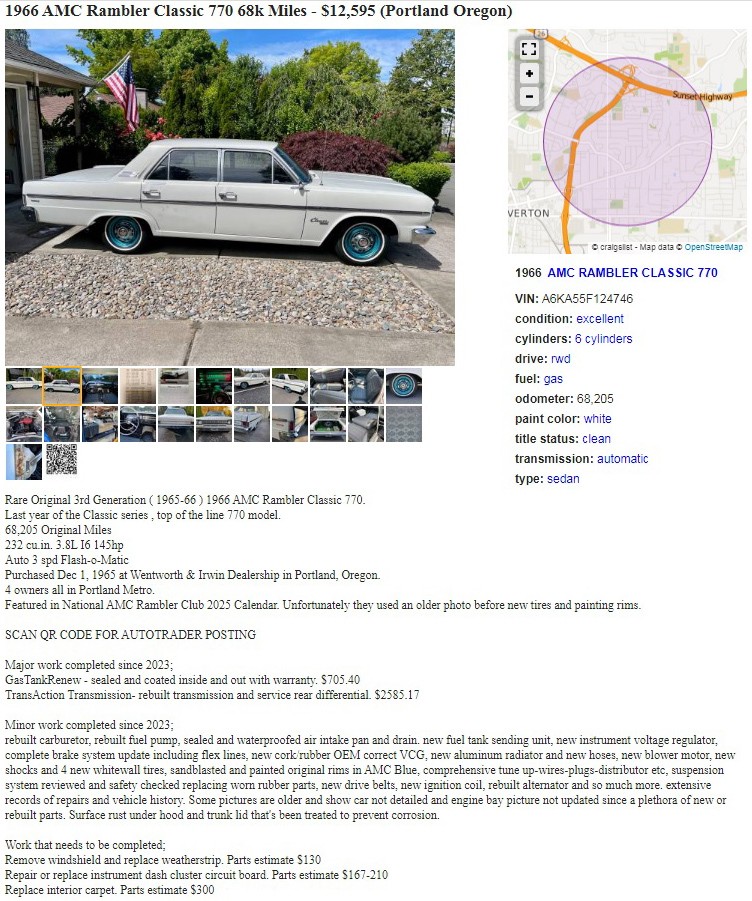752x901 pixels.
Task: Open the map in fullscreen mode
Action: click(x=529, y=48)
